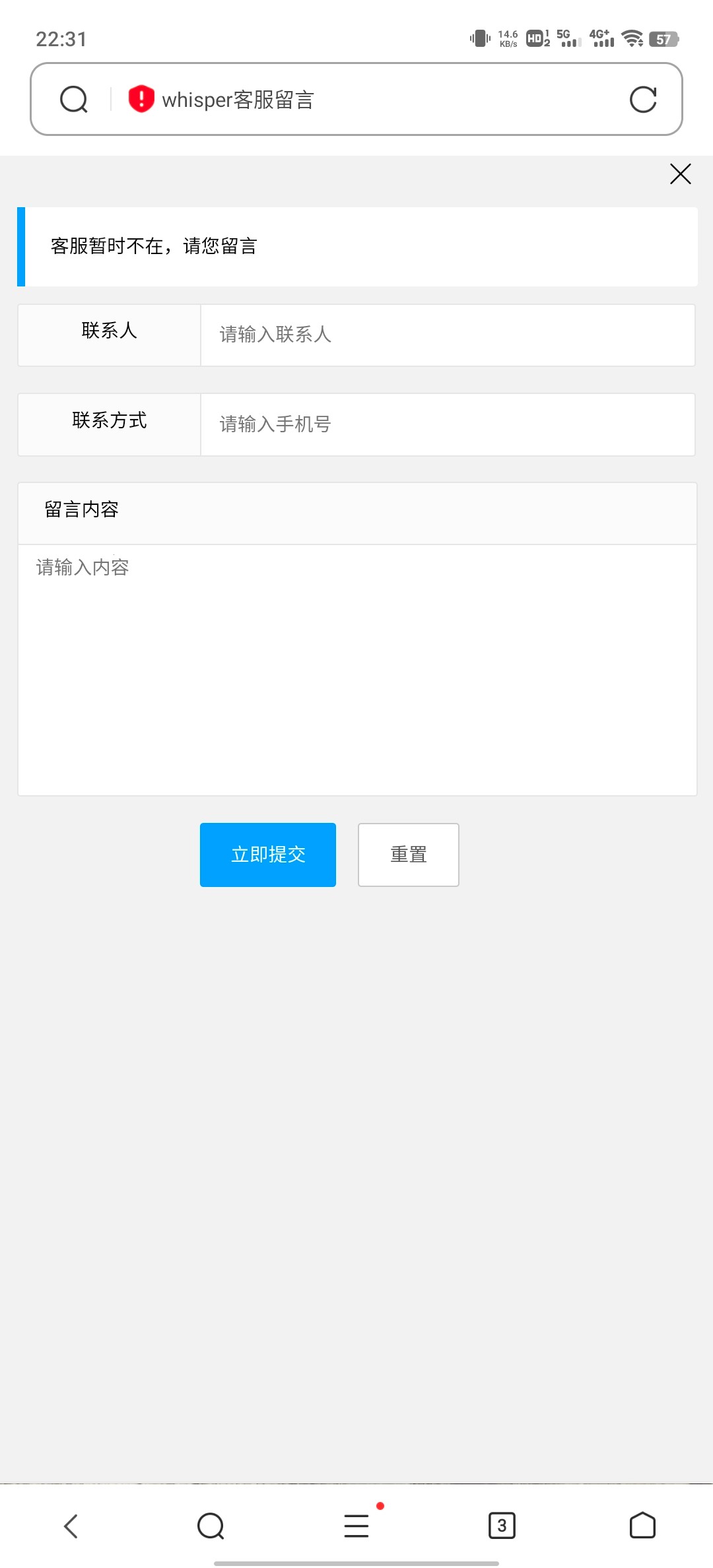The width and height of the screenshot is (713, 1568).
Task: Tap the Wi-Fi icon in the status bar
Action: pos(632,39)
